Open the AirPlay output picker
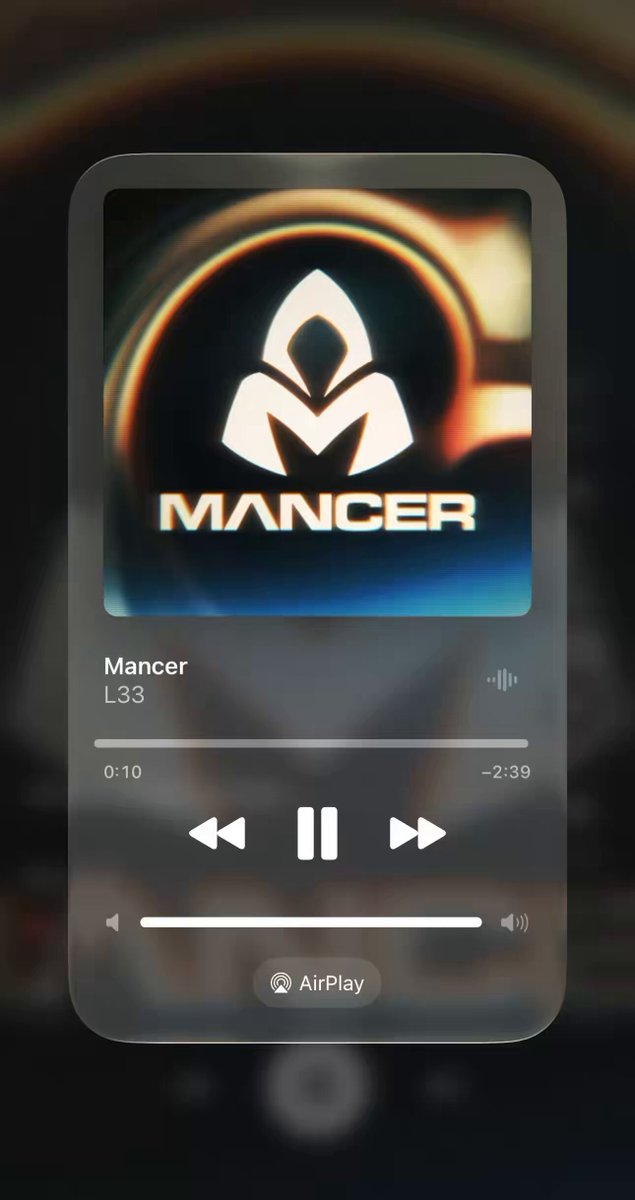The width and height of the screenshot is (635, 1200). click(x=317, y=983)
